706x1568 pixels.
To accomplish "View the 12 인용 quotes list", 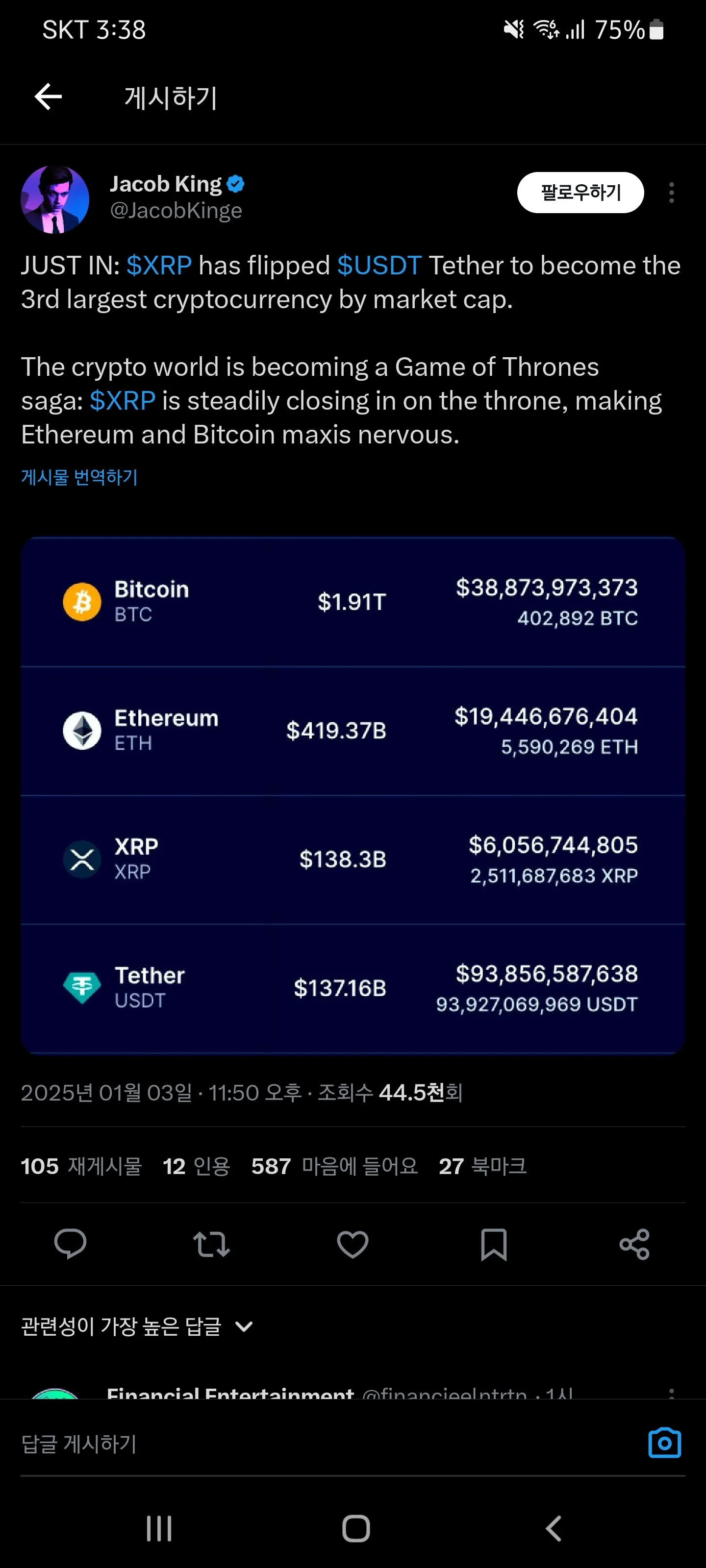I will click(x=196, y=1166).
